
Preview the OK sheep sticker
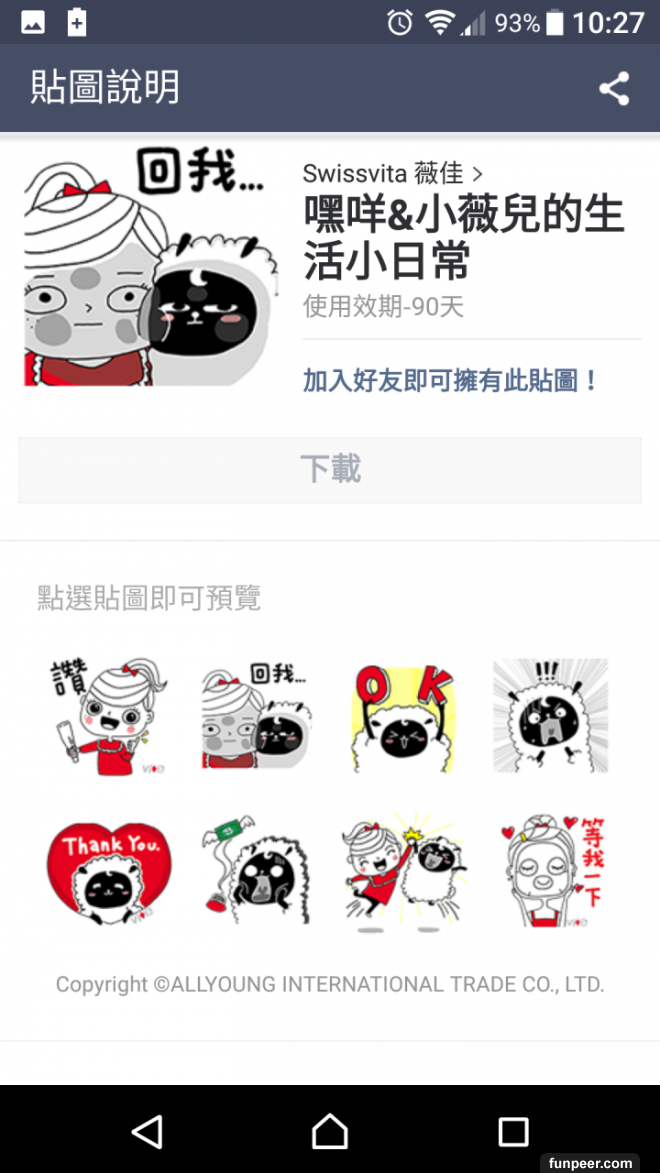(403, 716)
